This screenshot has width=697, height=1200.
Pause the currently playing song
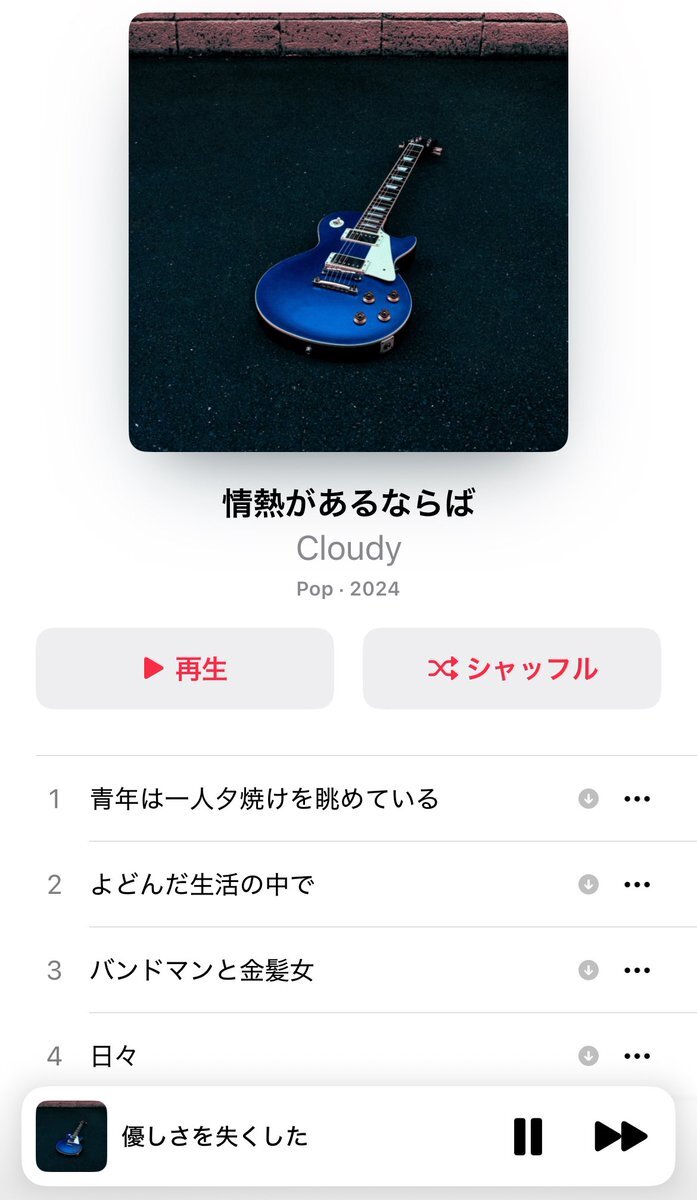pyautogui.click(x=528, y=1136)
